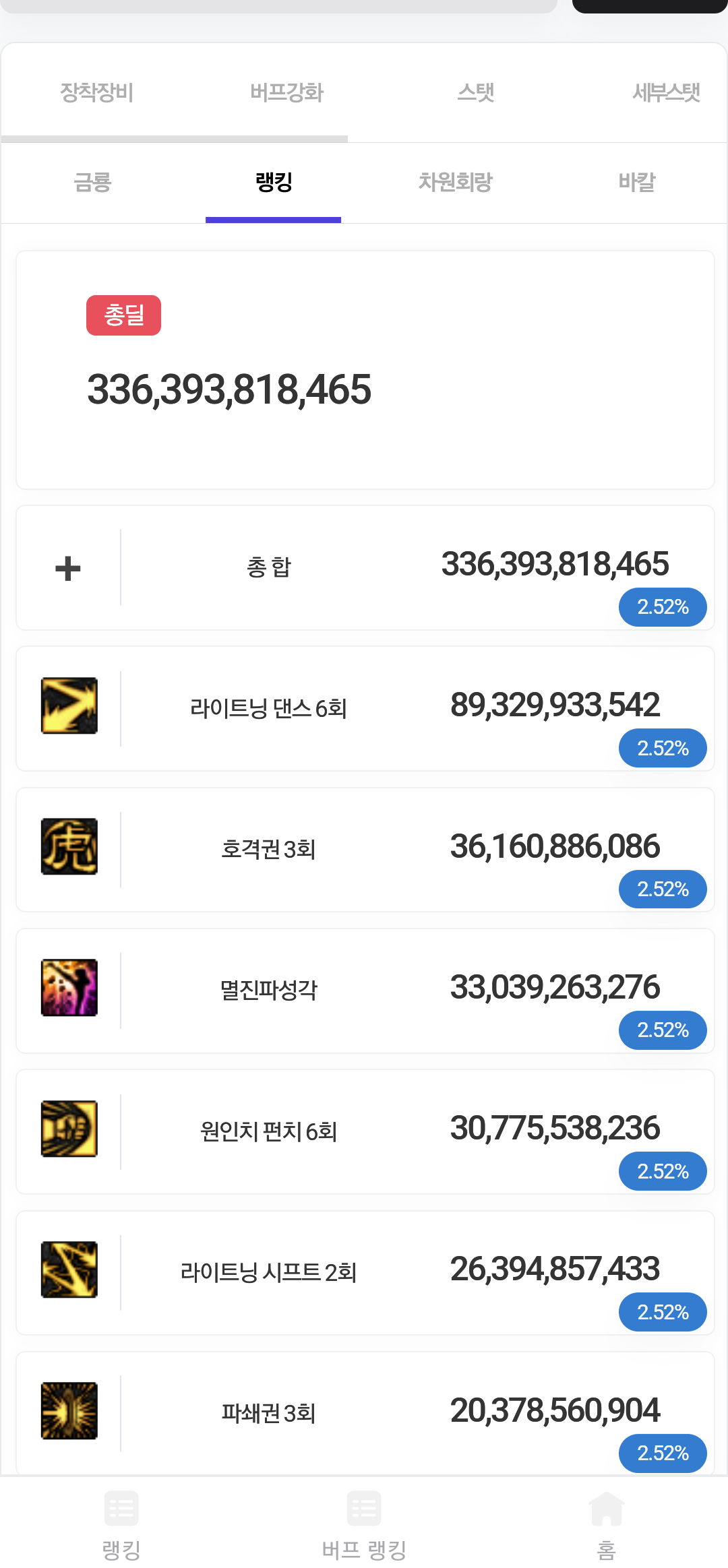Open the 버프강화 tab

(286, 92)
